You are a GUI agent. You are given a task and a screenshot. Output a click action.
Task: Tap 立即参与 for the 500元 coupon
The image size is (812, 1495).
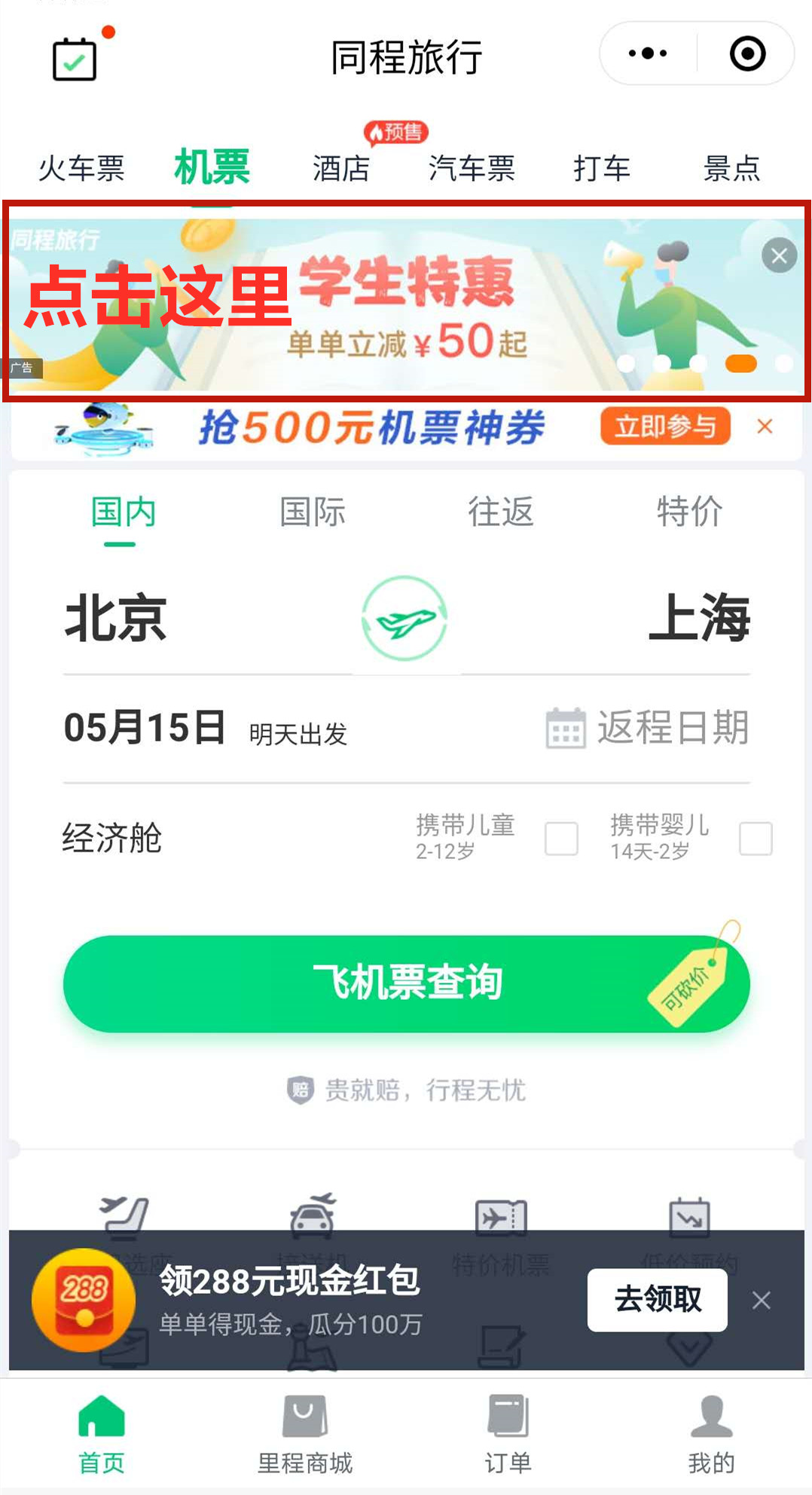664,426
